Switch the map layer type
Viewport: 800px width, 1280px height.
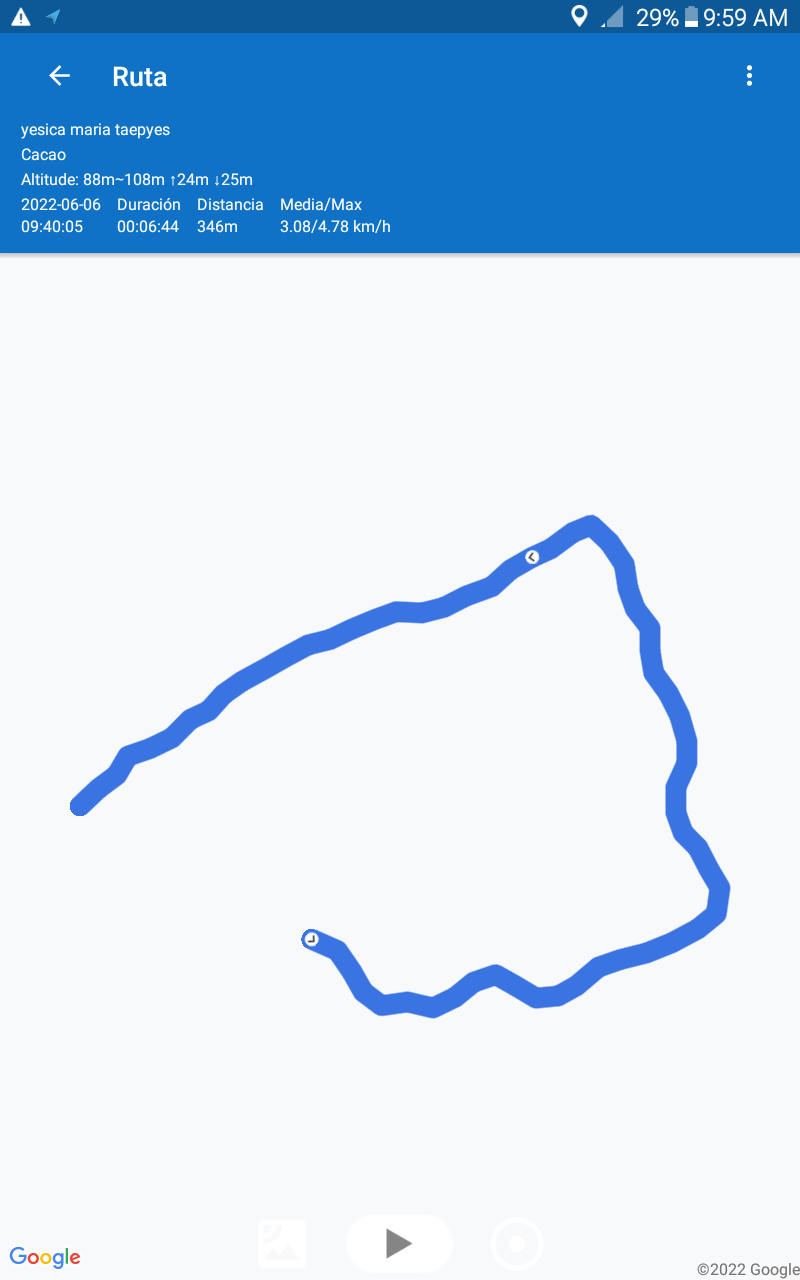pyautogui.click(x=282, y=1243)
